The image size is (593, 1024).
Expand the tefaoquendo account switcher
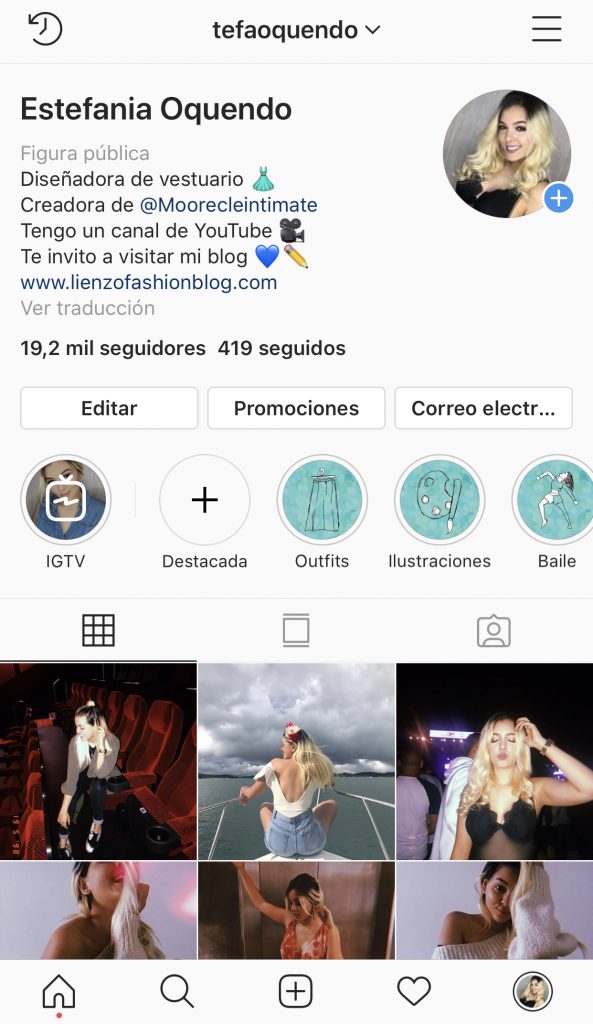pyautogui.click(x=296, y=30)
